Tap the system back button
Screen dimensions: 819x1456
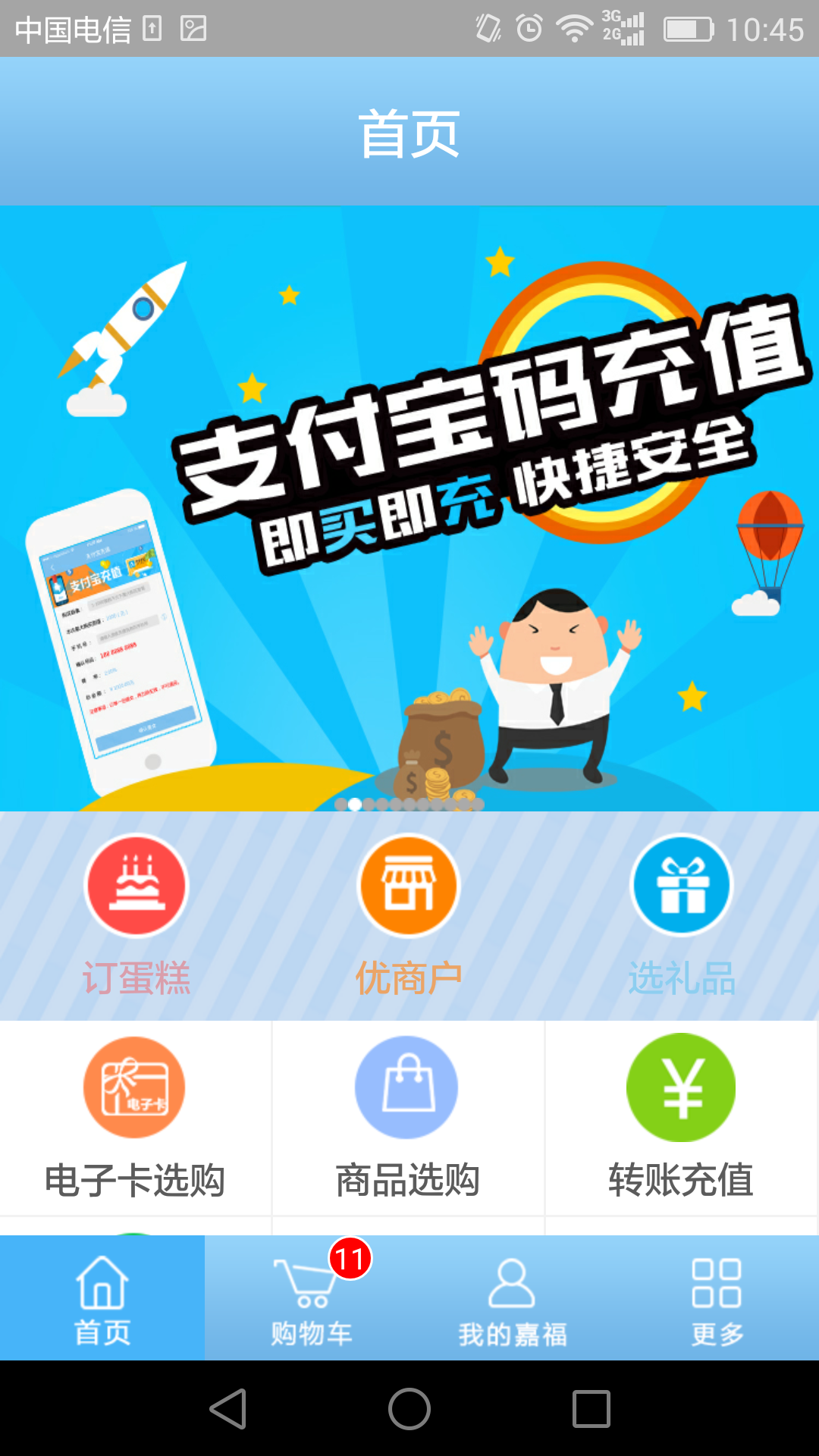click(227, 1409)
